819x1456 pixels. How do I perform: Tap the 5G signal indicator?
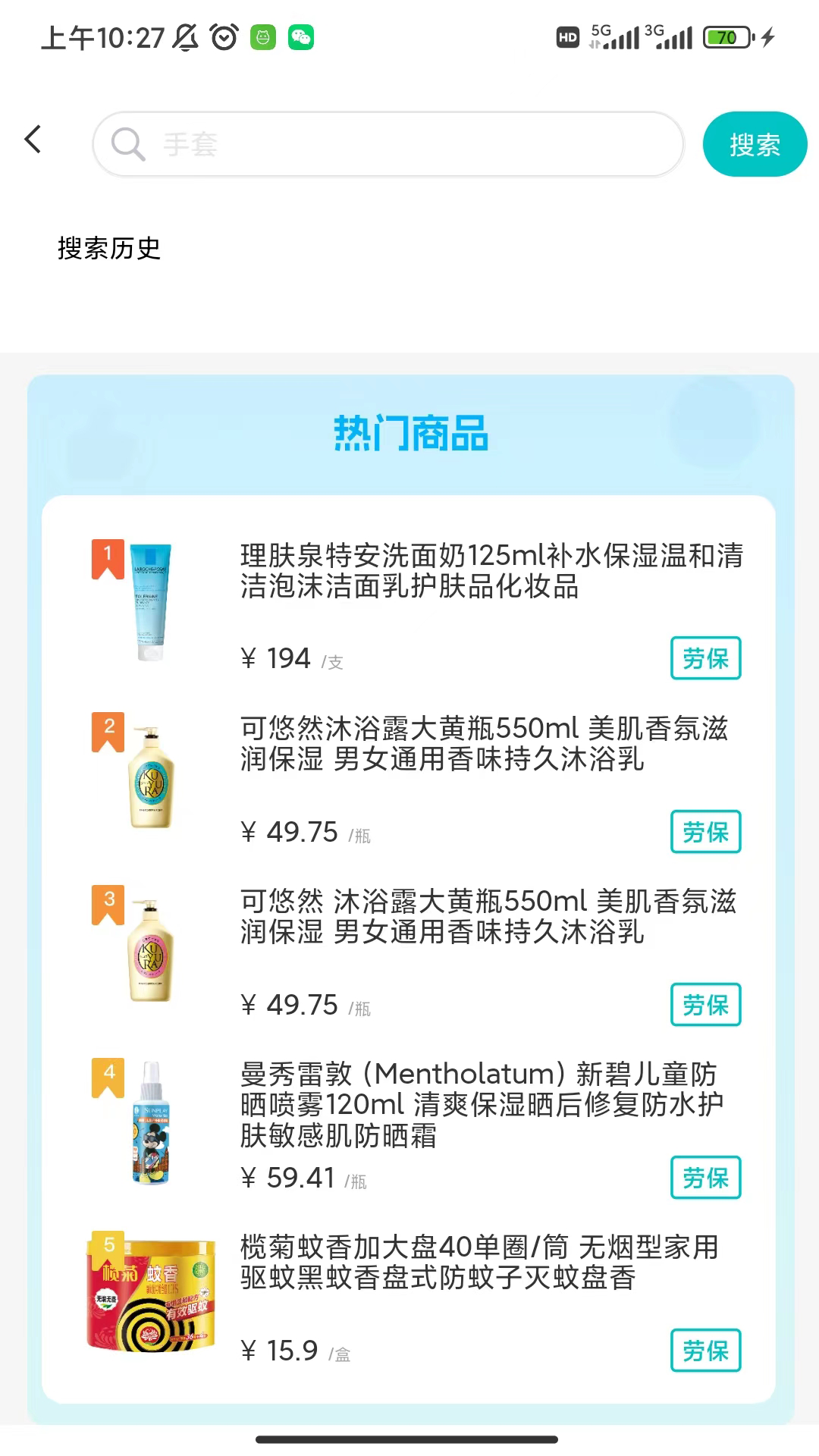coord(612,36)
